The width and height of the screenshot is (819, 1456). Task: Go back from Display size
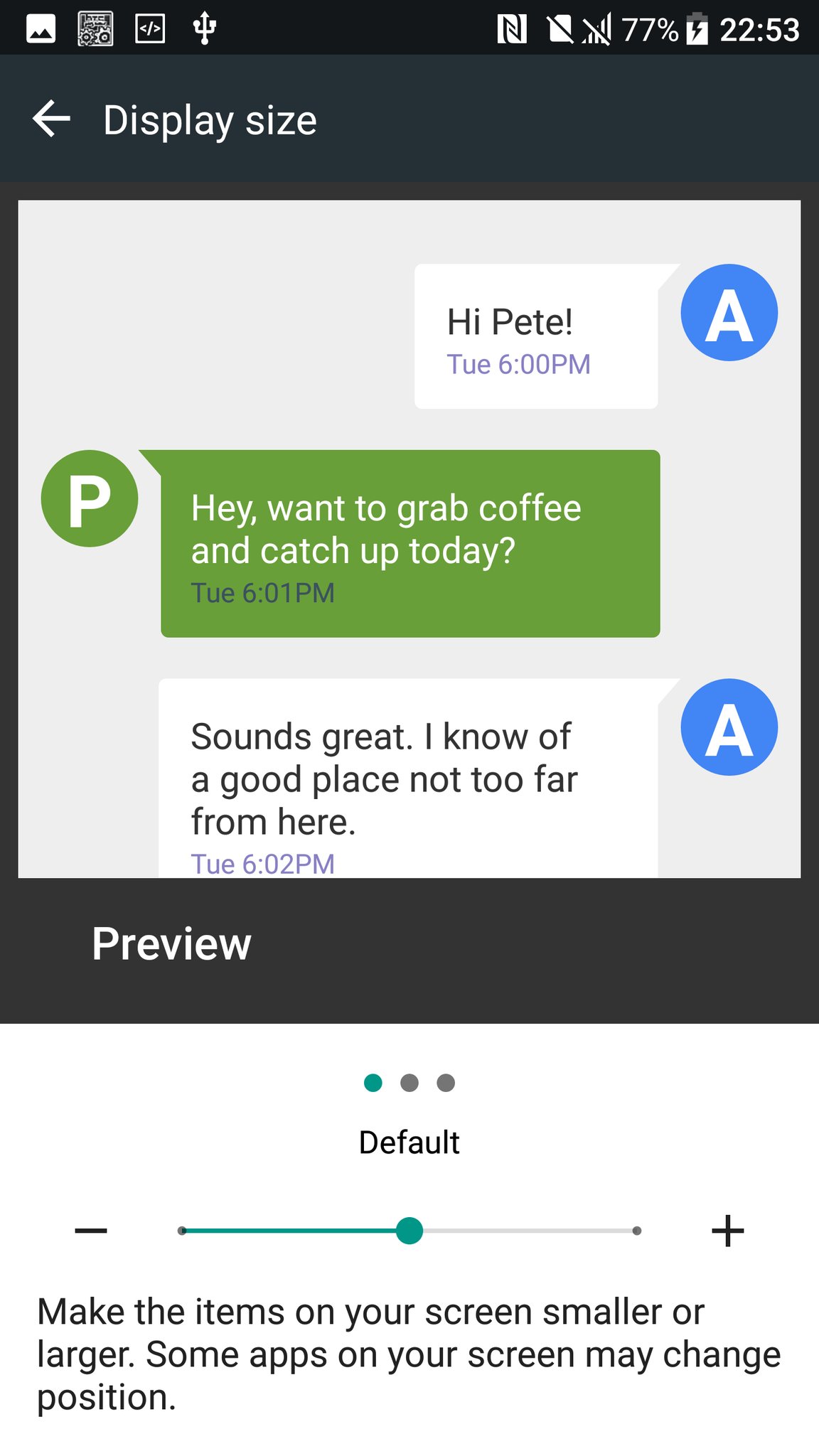[52, 119]
